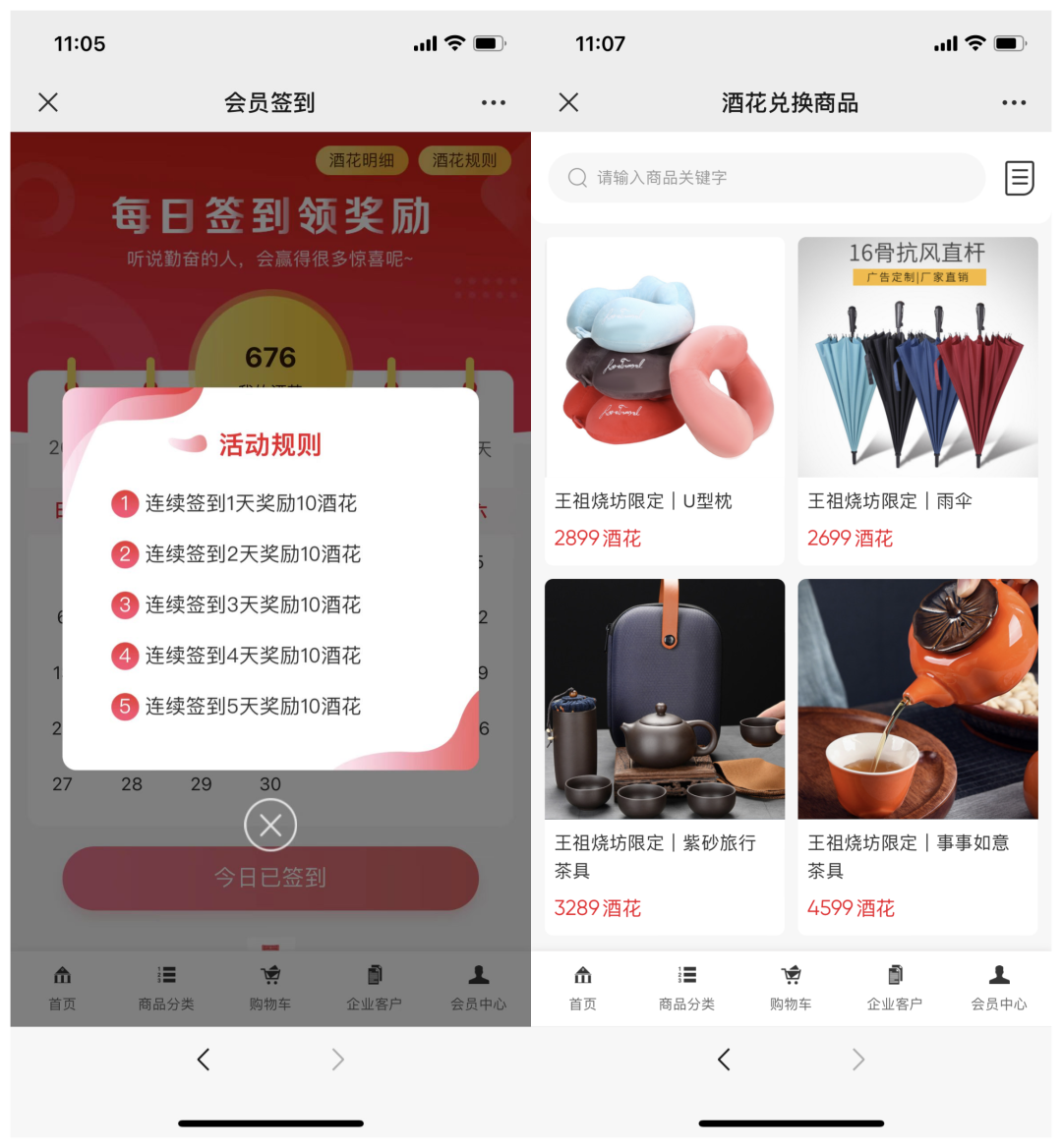Open the overflow menu on 会员签到 page
1062x1148 pixels.
coord(493,102)
